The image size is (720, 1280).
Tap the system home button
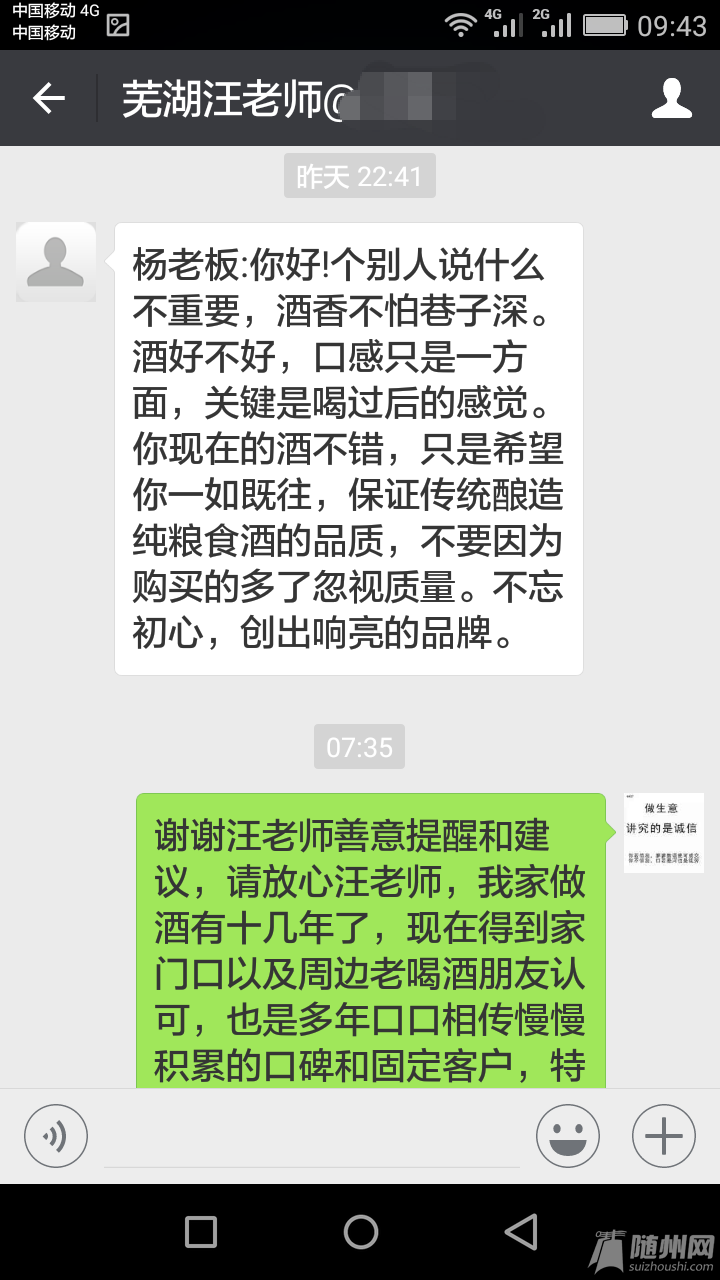point(360,1232)
